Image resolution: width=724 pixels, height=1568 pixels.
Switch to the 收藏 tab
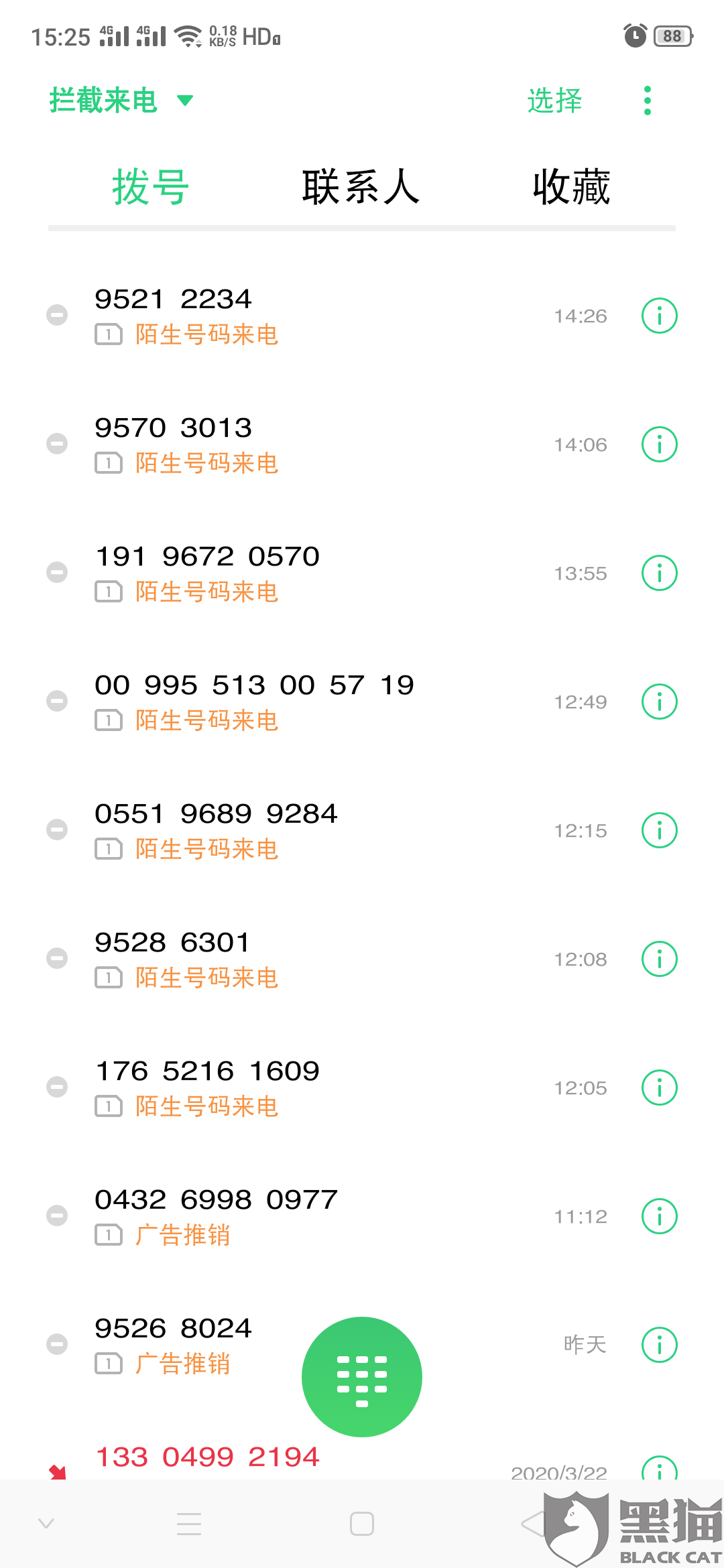click(x=571, y=187)
